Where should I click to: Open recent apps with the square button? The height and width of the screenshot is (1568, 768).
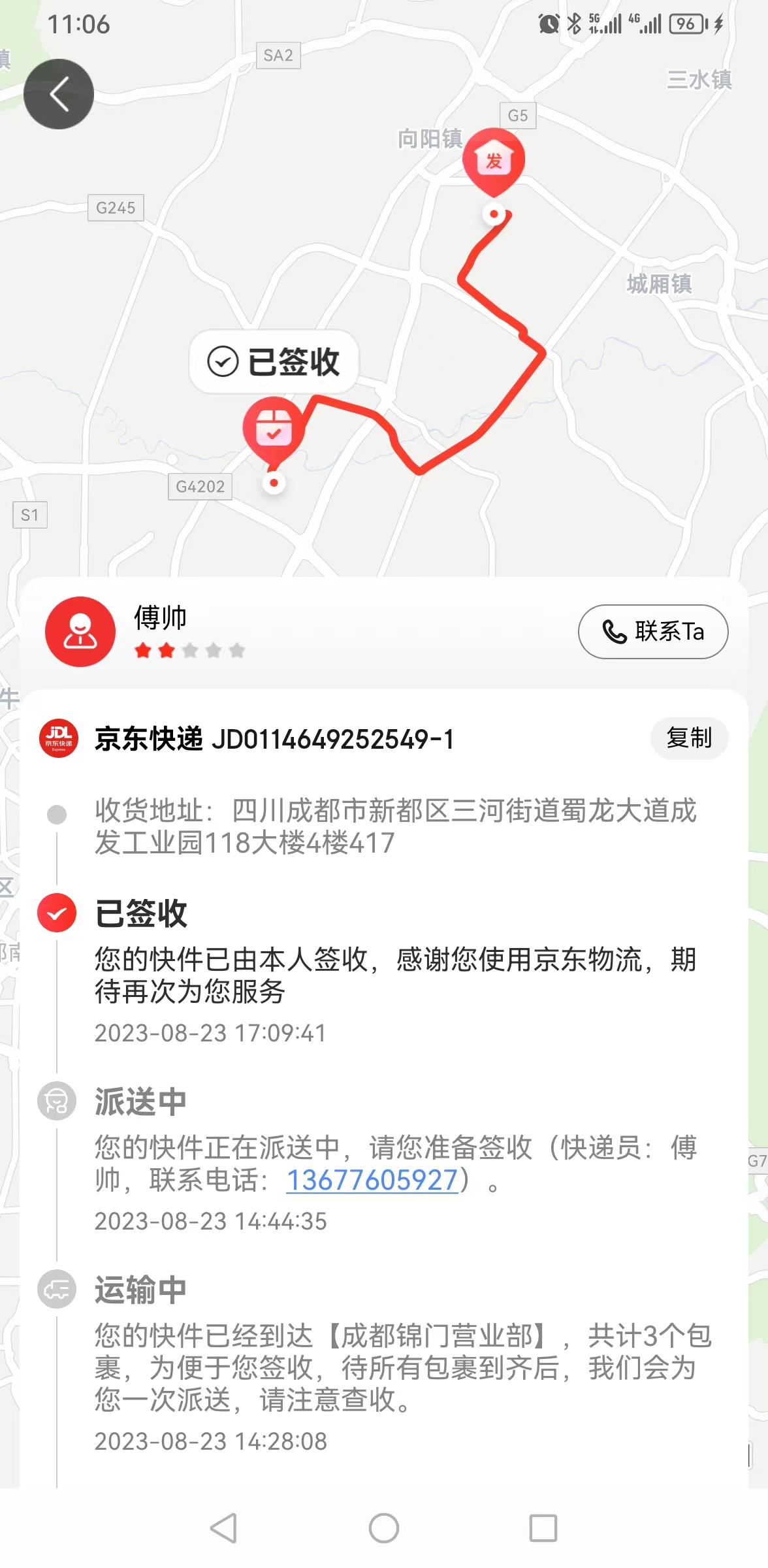(543, 1528)
